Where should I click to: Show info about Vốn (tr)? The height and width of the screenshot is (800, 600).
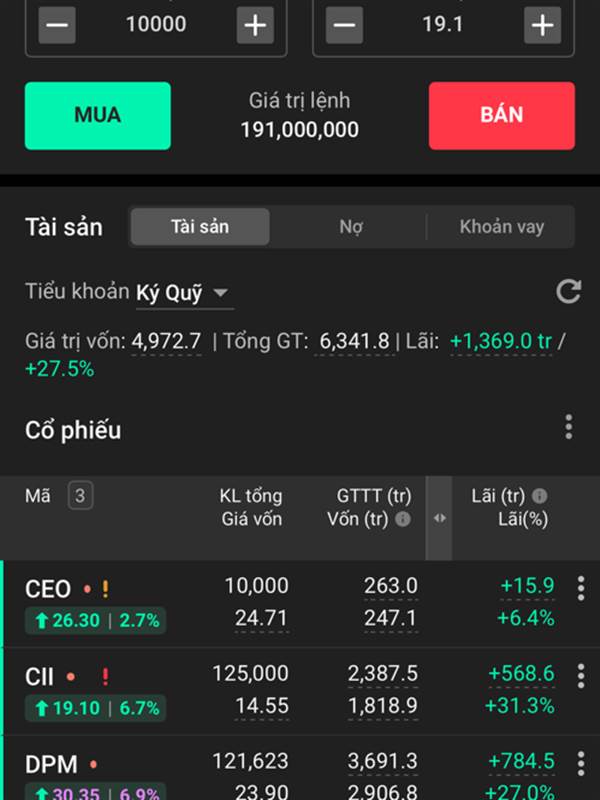pyautogui.click(x=403, y=519)
